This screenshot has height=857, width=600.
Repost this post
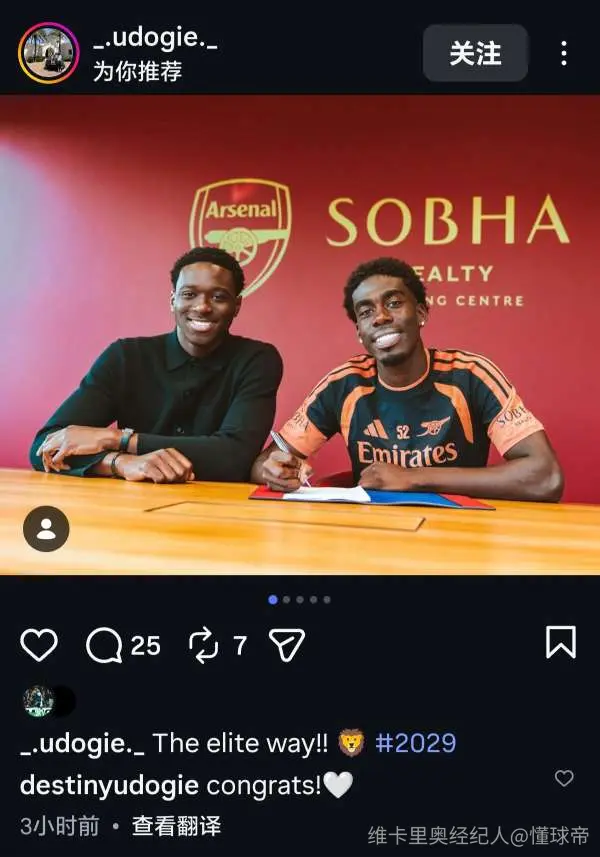(x=203, y=645)
